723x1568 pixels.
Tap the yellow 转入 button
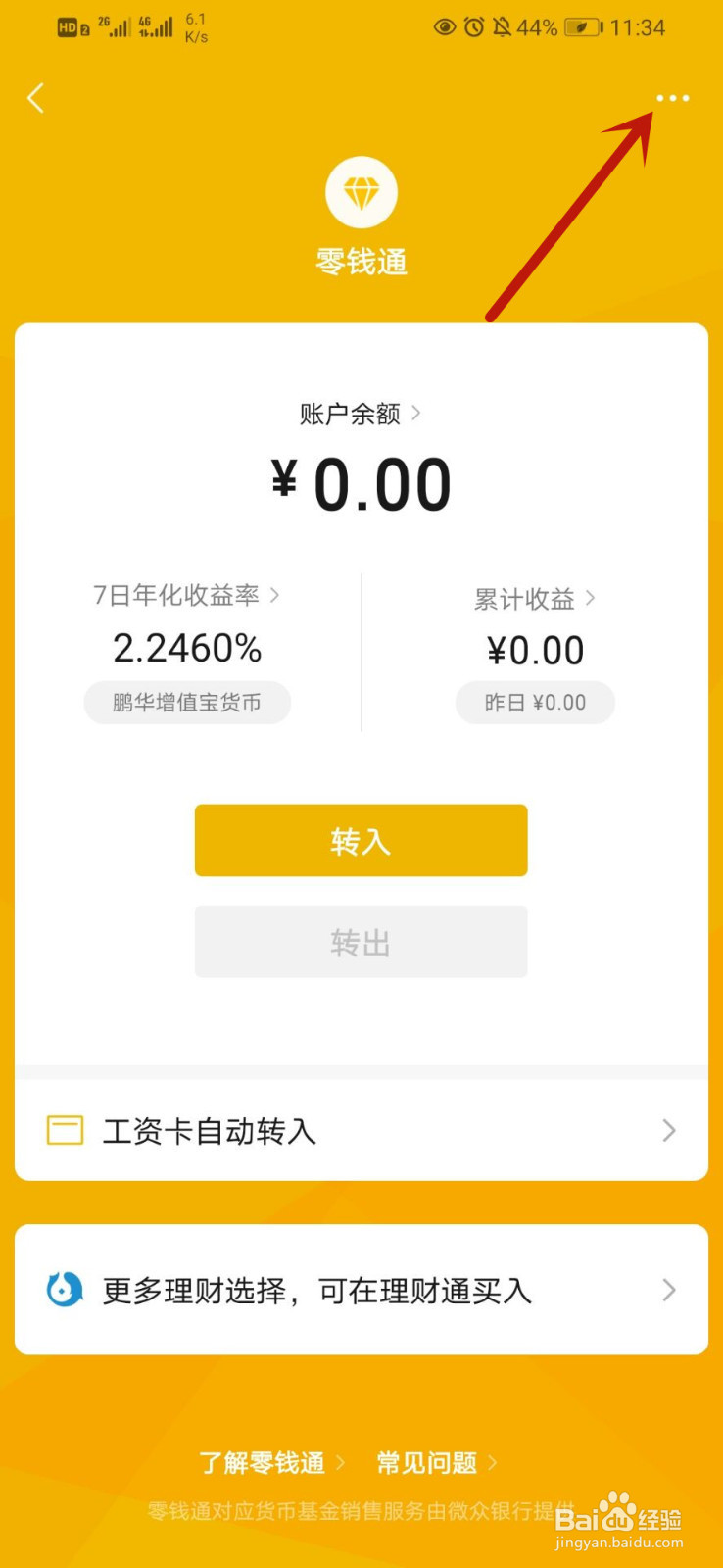click(361, 841)
